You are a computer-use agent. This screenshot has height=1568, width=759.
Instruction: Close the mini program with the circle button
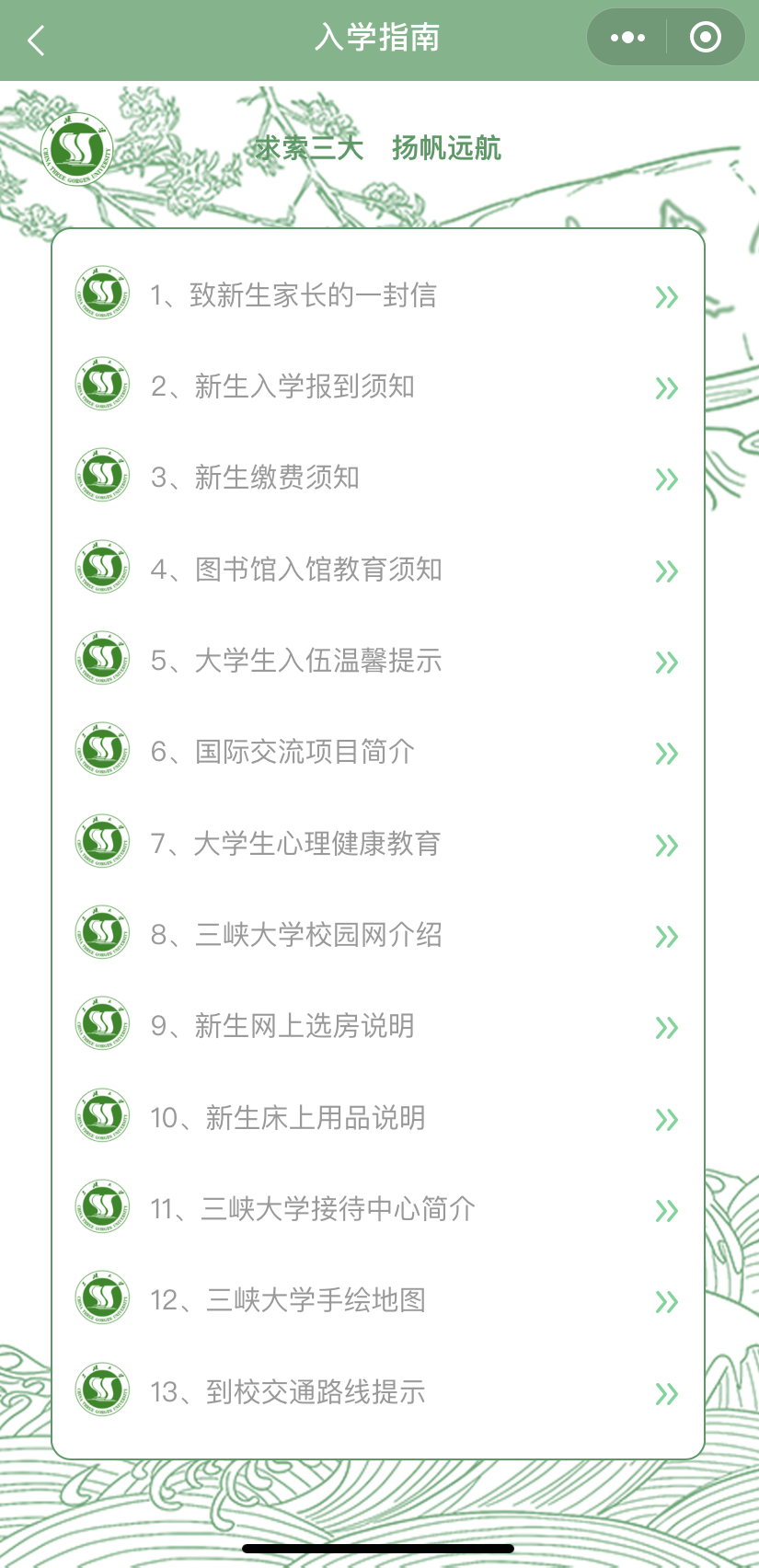click(x=705, y=38)
